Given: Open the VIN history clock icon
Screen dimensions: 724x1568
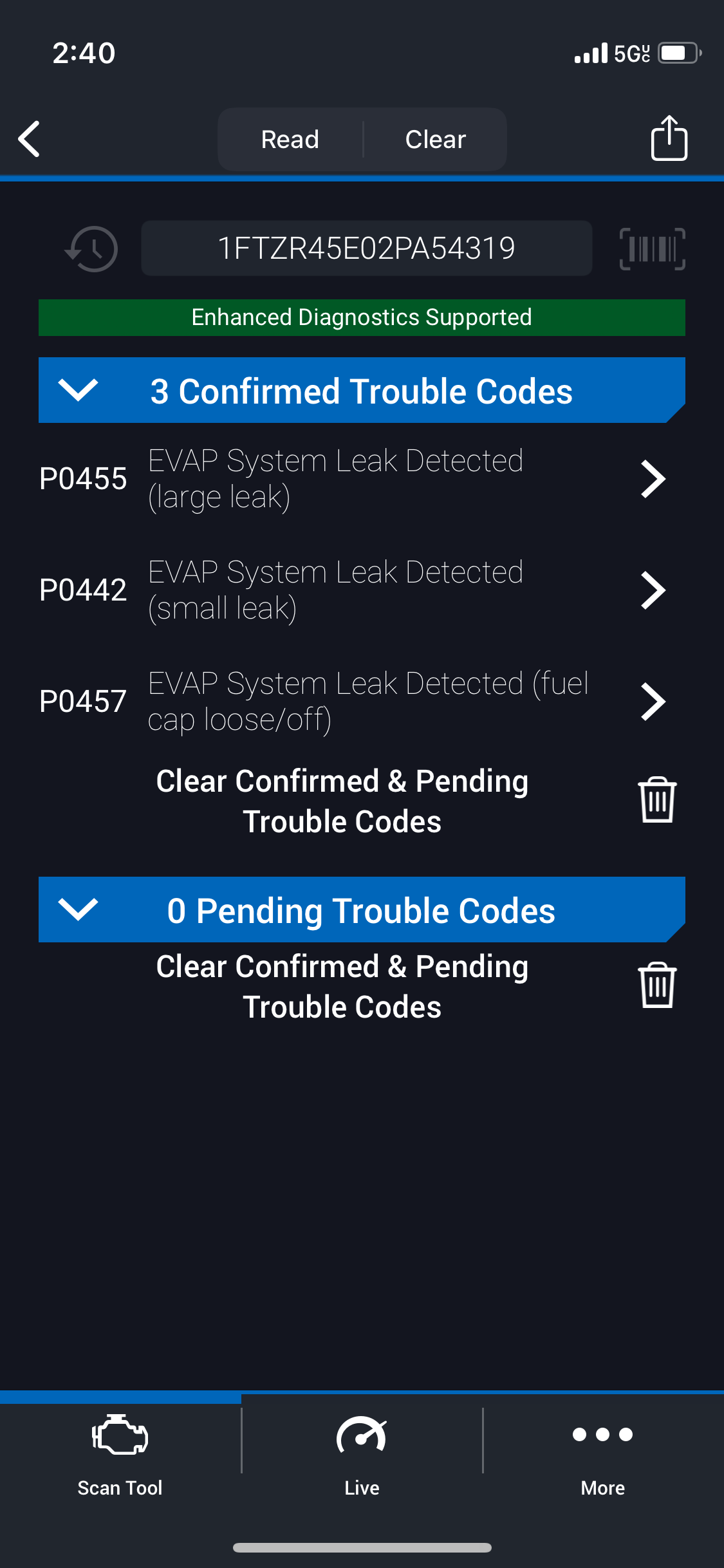Looking at the screenshot, I should 92,249.
